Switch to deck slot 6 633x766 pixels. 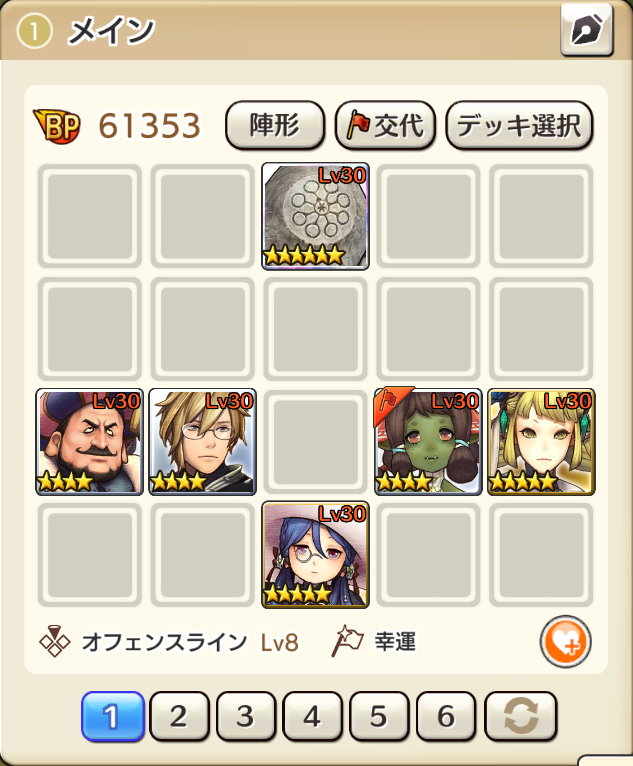click(446, 716)
